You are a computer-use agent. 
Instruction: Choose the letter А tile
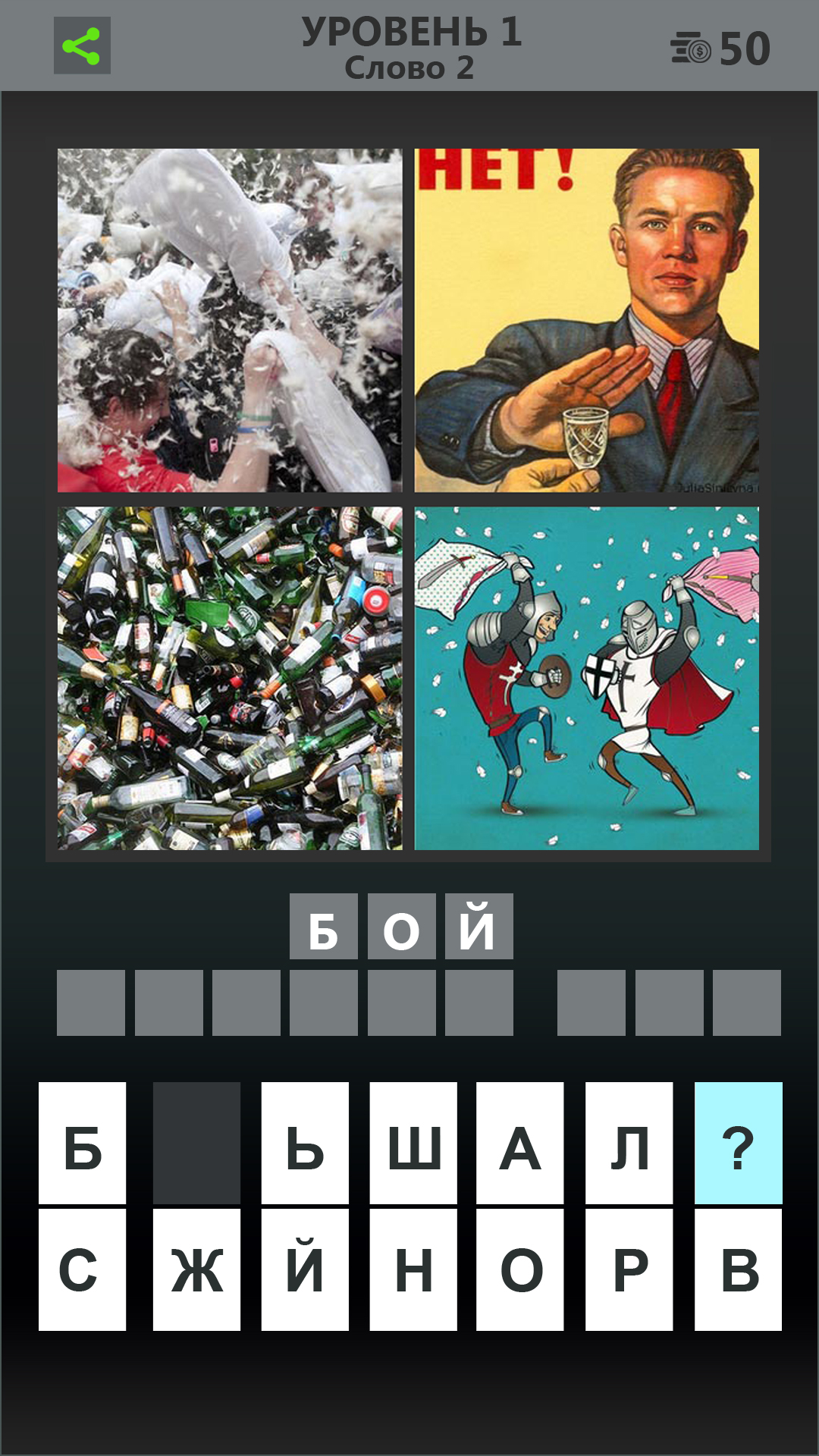click(520, 1143)
